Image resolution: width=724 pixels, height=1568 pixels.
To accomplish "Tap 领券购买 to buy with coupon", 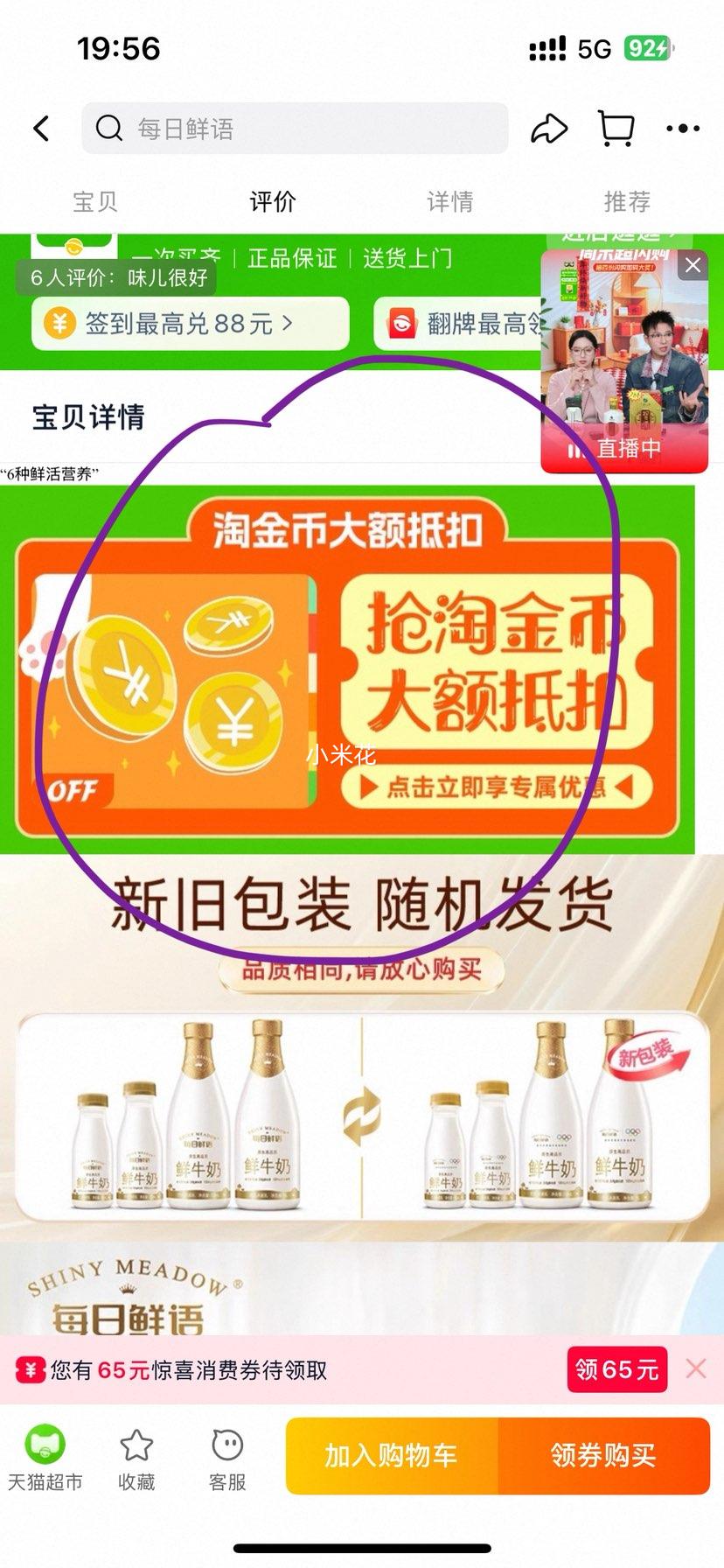I will click(x=604, y=1455).
